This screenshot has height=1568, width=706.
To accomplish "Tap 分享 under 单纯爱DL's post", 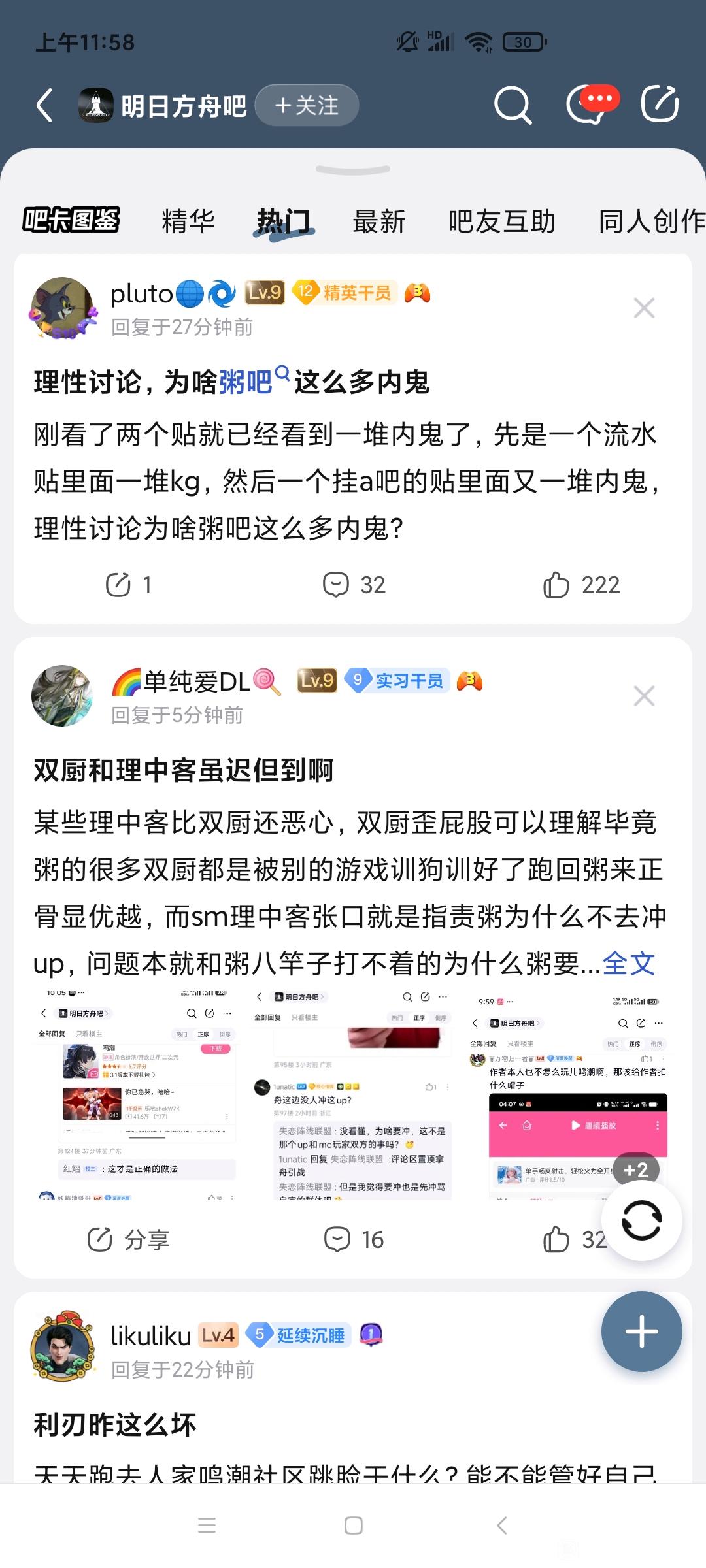I will (129, 1239).
